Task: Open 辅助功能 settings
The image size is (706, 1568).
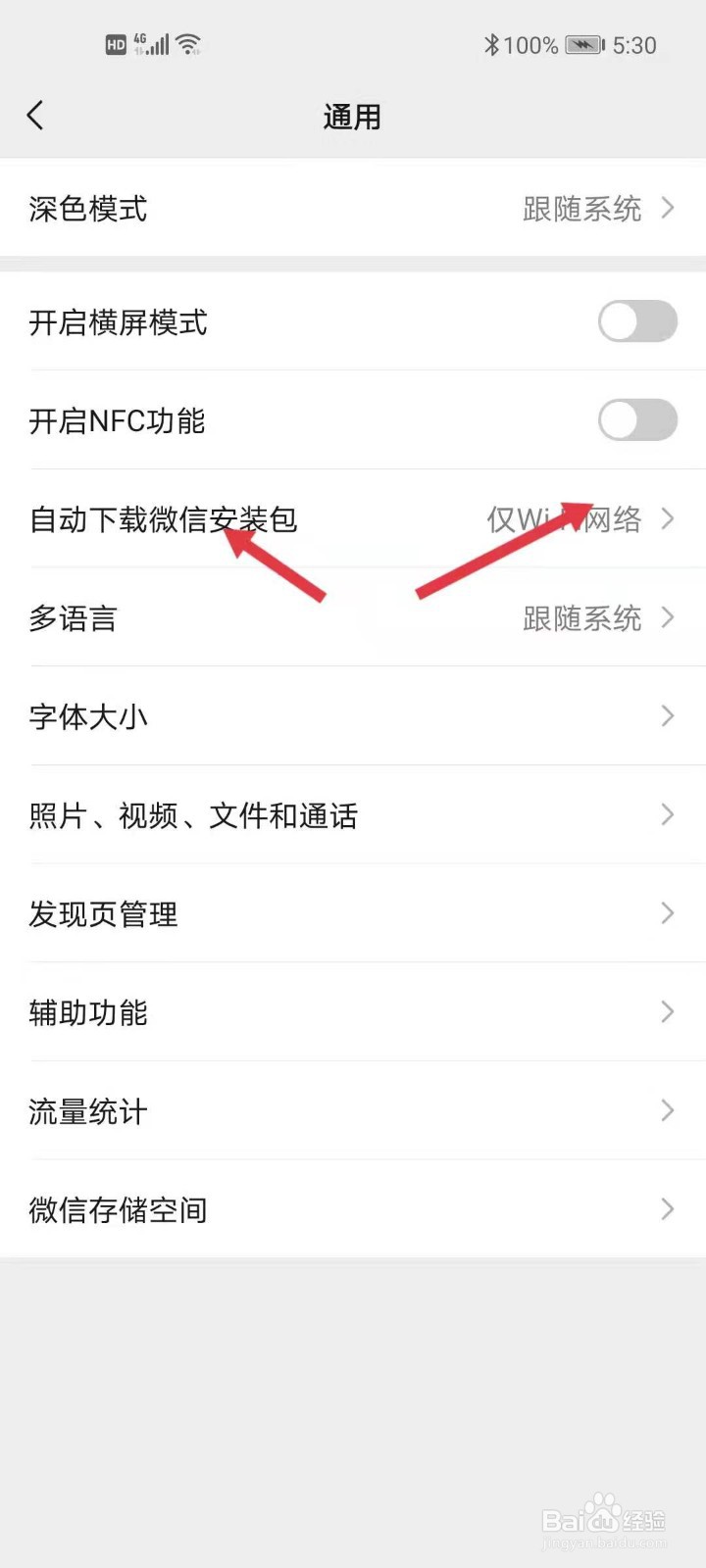Action: point(353,1012)
